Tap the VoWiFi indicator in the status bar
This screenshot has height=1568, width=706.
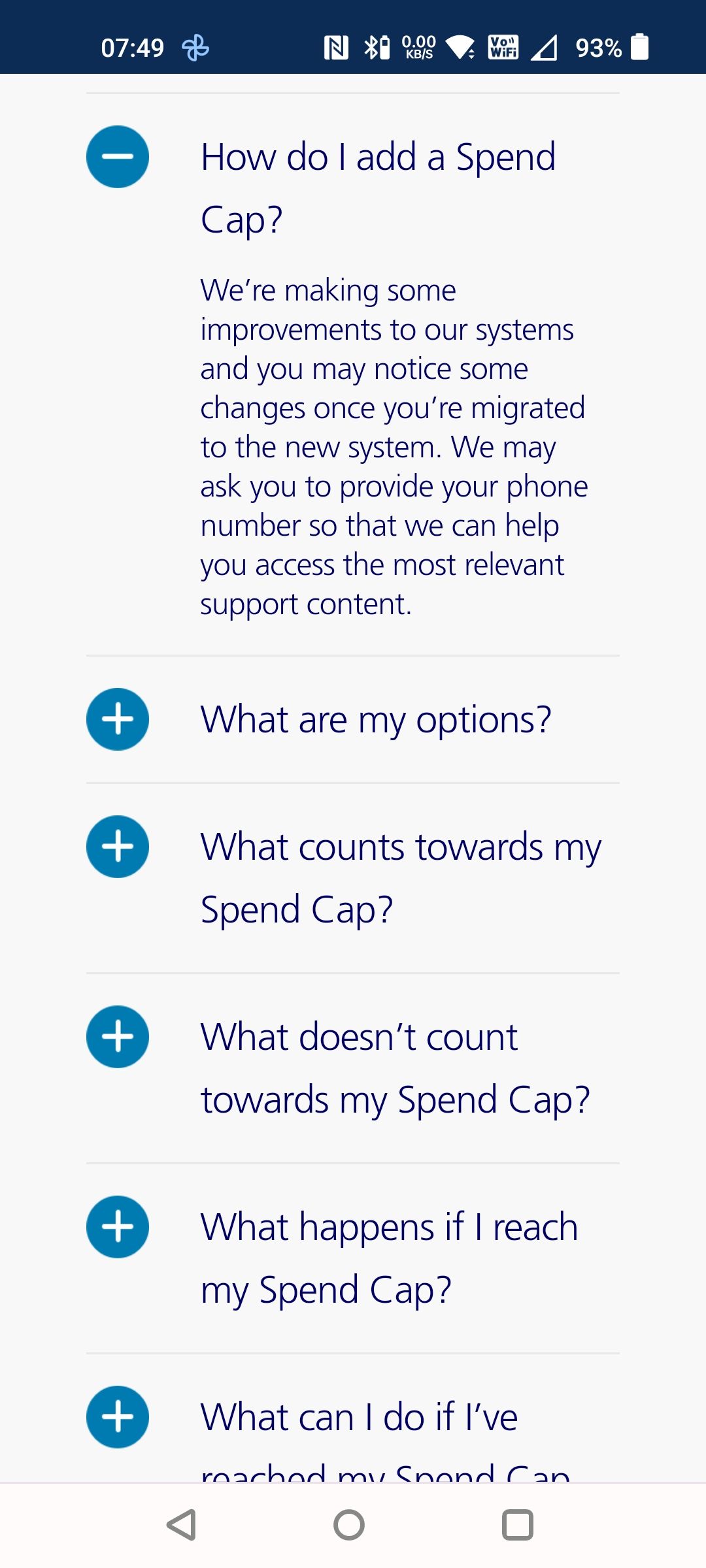pyautogui.click(x=501, y=48)
